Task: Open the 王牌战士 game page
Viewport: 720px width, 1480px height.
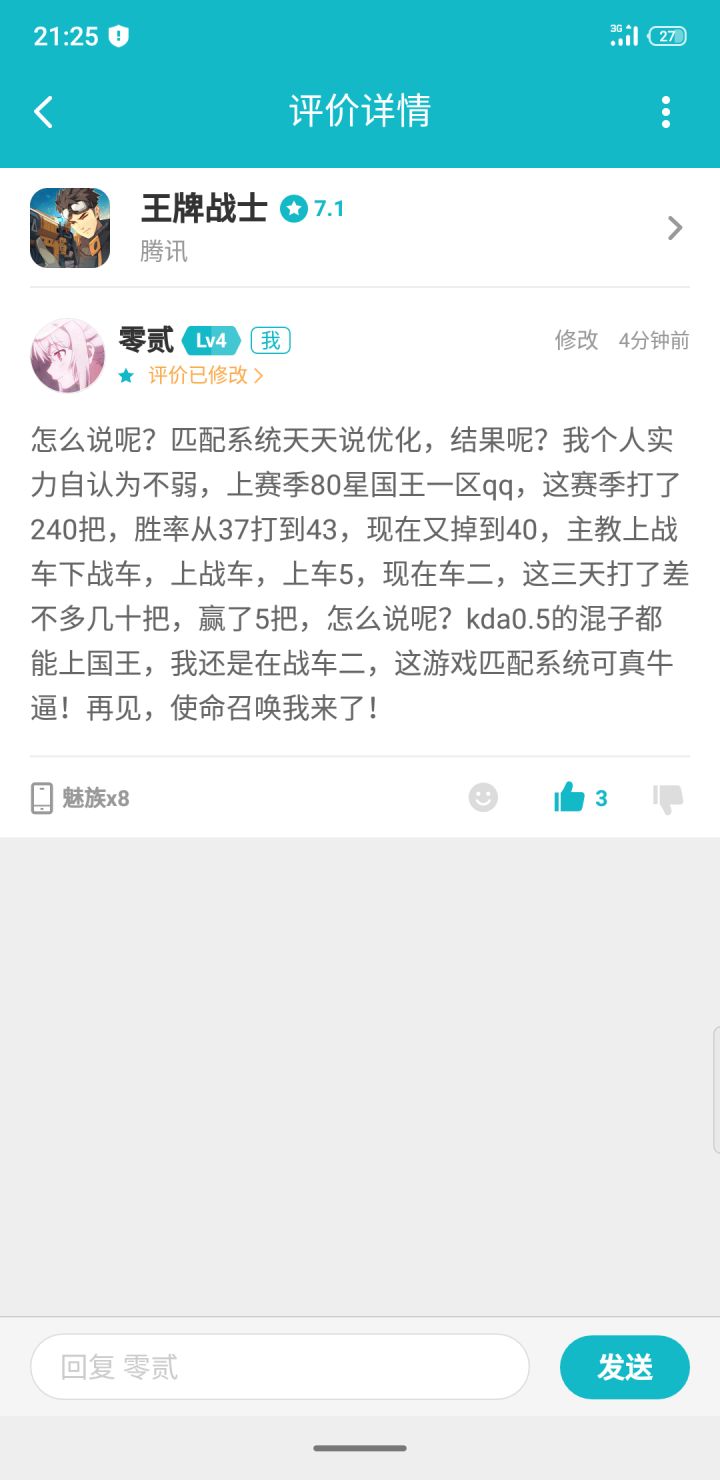Action: click(x=360, y=228)
